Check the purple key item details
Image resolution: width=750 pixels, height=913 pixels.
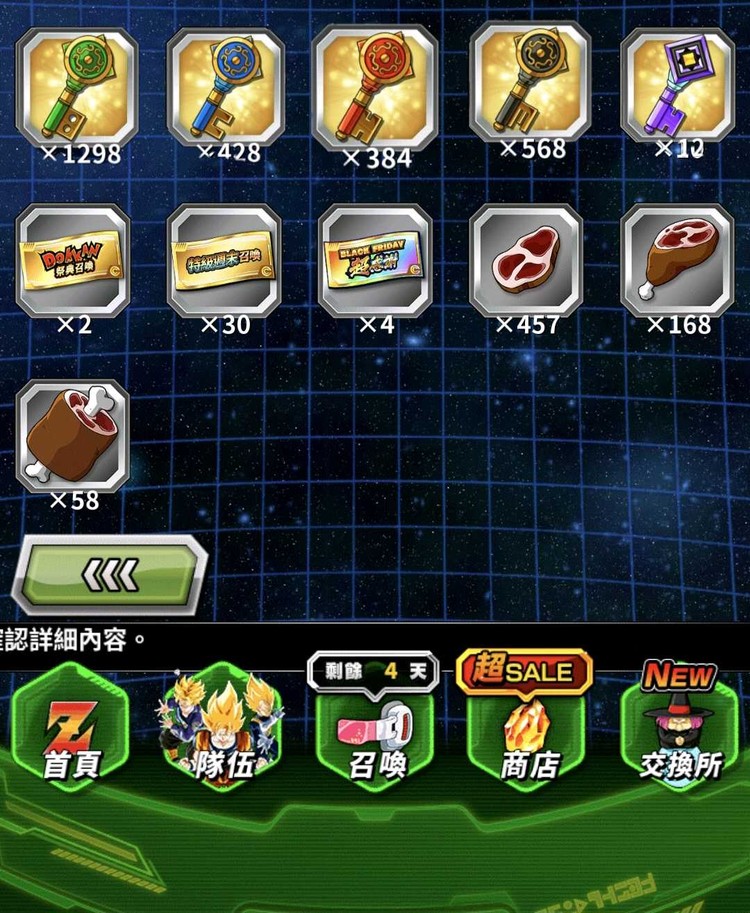676,84
